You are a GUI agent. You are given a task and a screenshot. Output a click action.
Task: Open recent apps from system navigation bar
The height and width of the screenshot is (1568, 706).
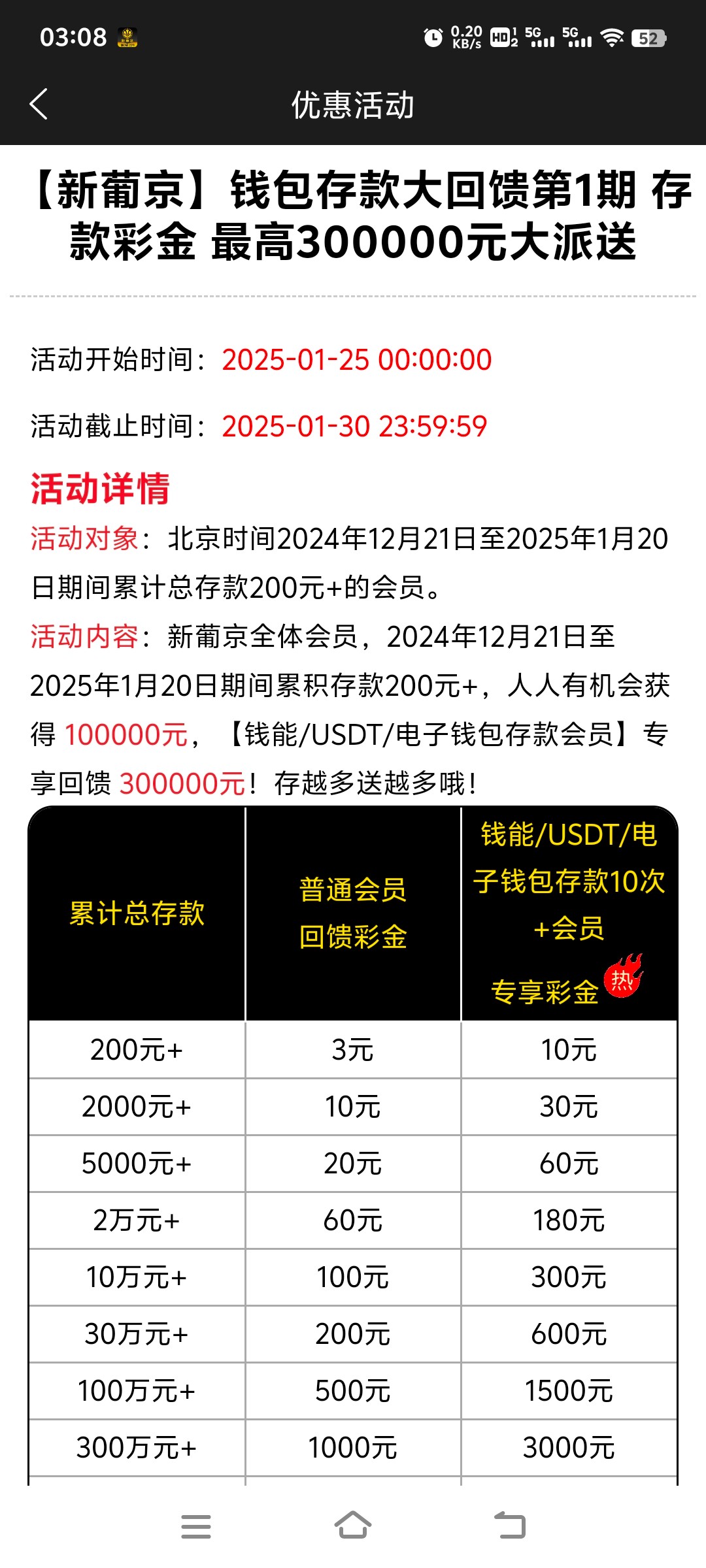pos(196,1526)
